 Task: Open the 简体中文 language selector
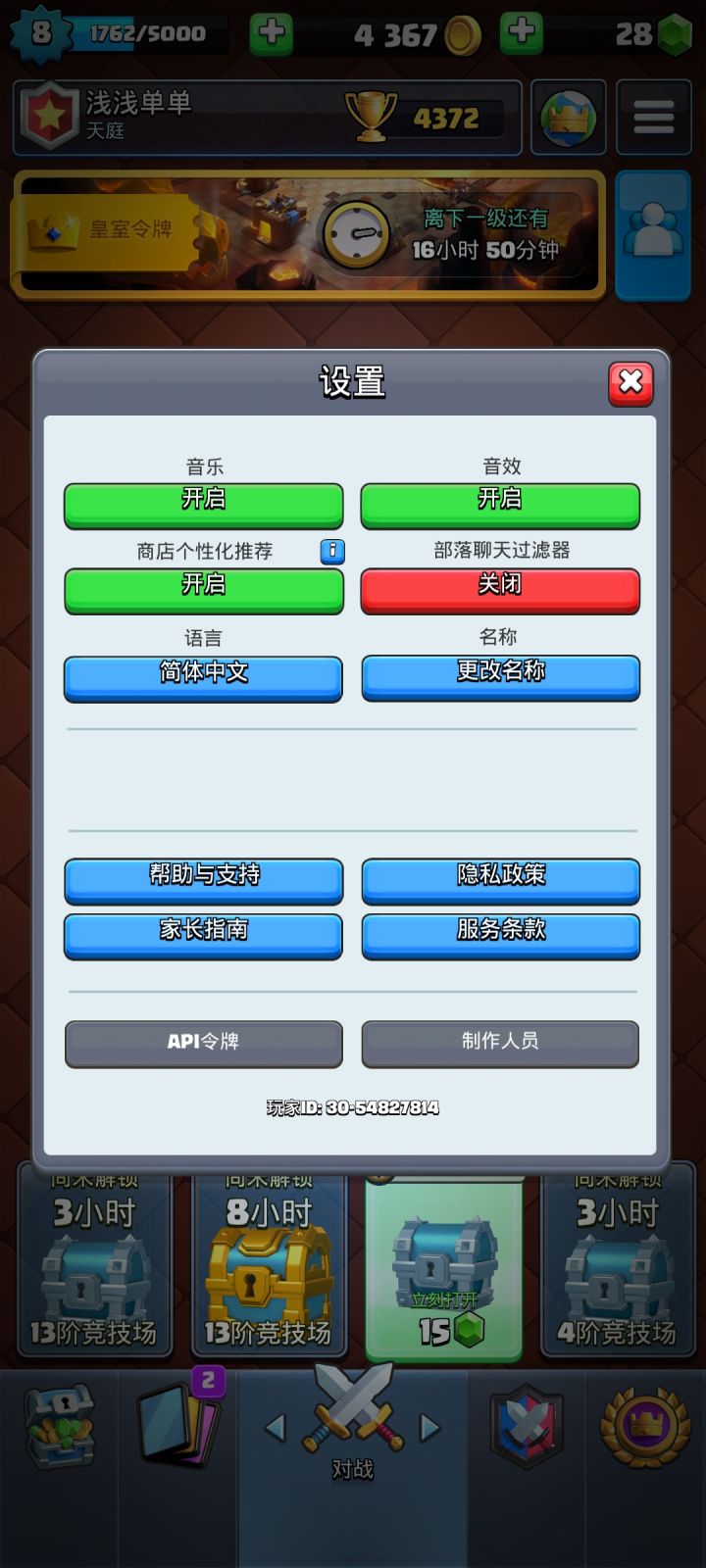[203, 676]
